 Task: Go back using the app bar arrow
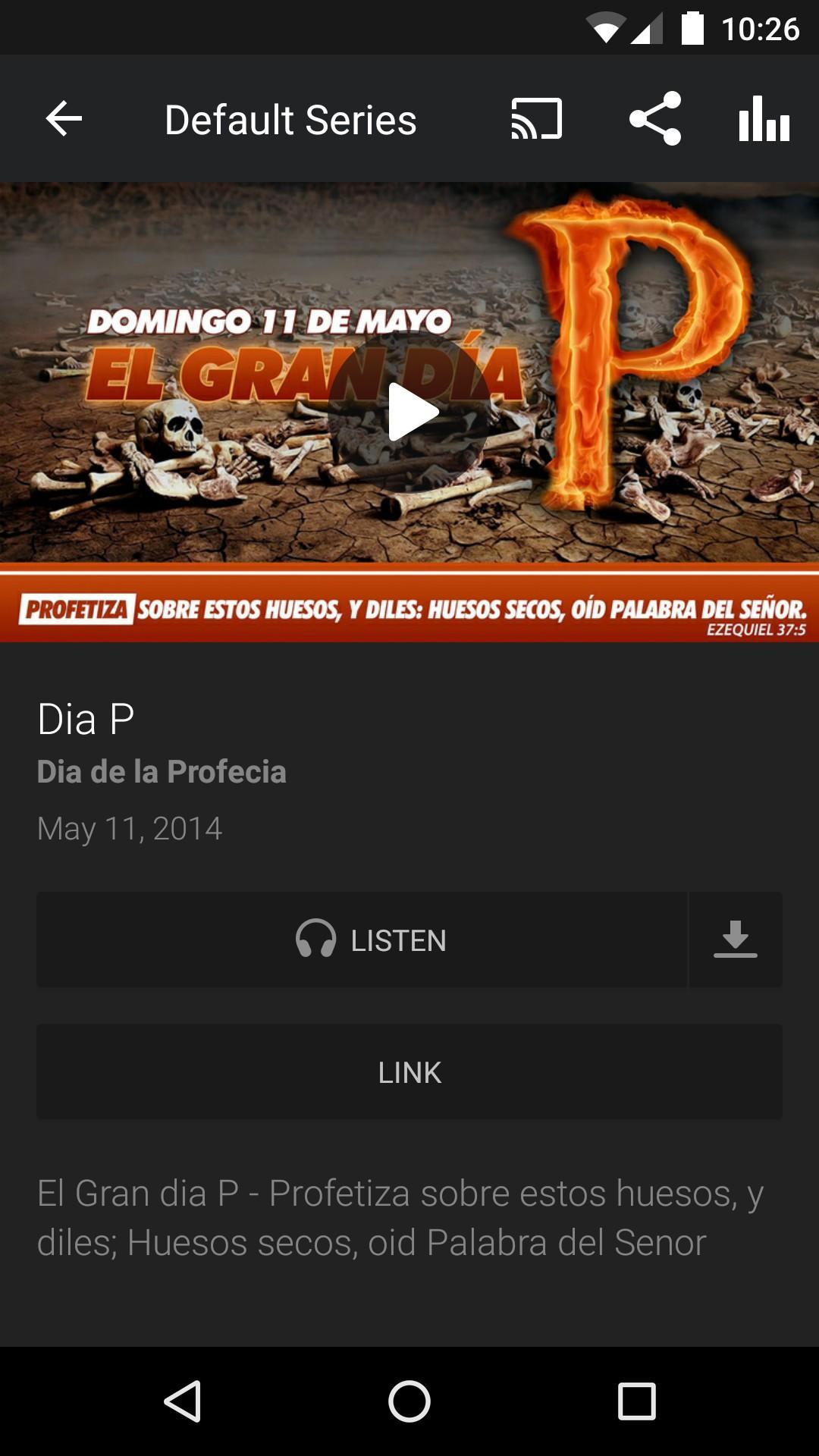click(x=64, y=119)
